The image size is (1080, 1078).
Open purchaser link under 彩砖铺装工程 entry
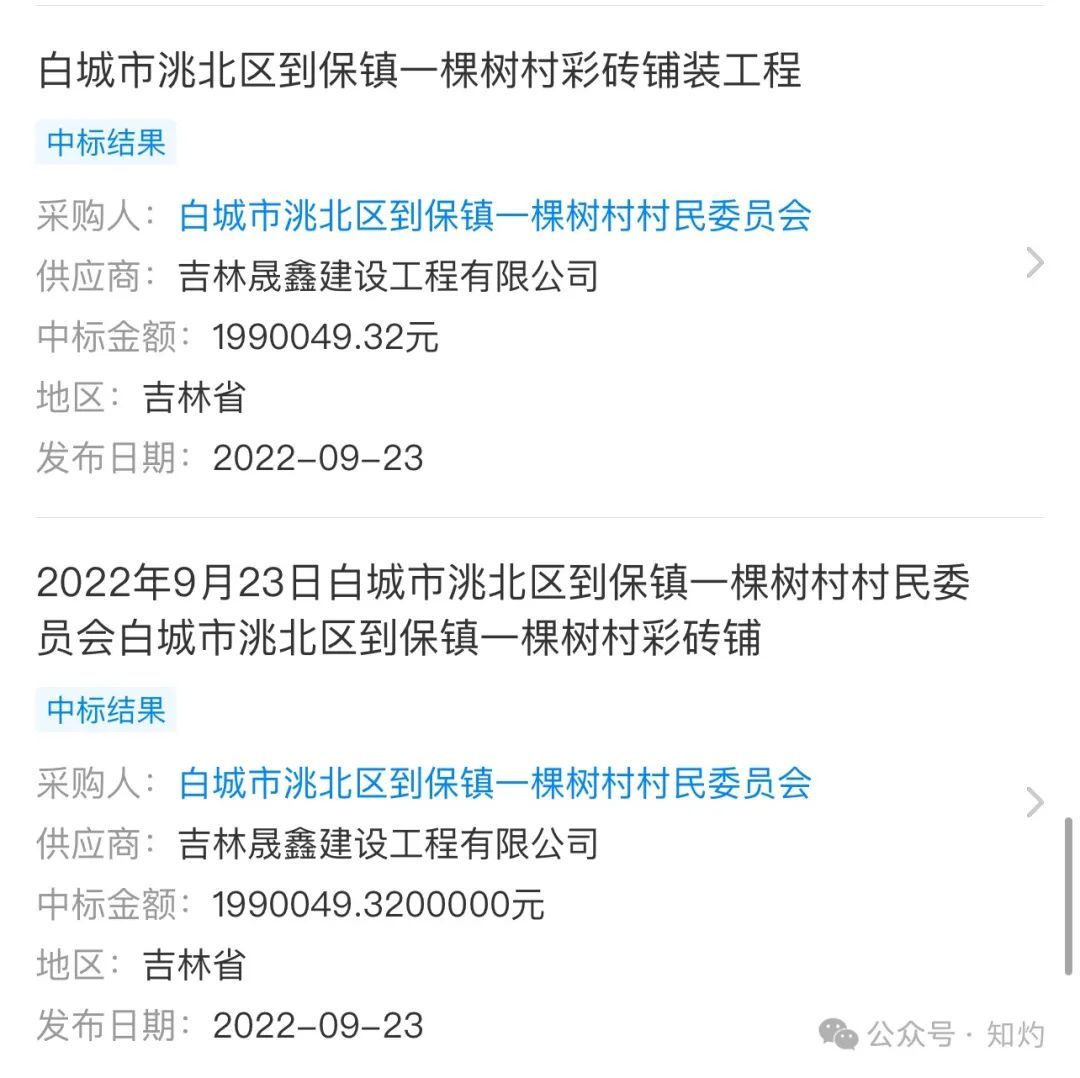pyautogui.click(x=494, y=216)
